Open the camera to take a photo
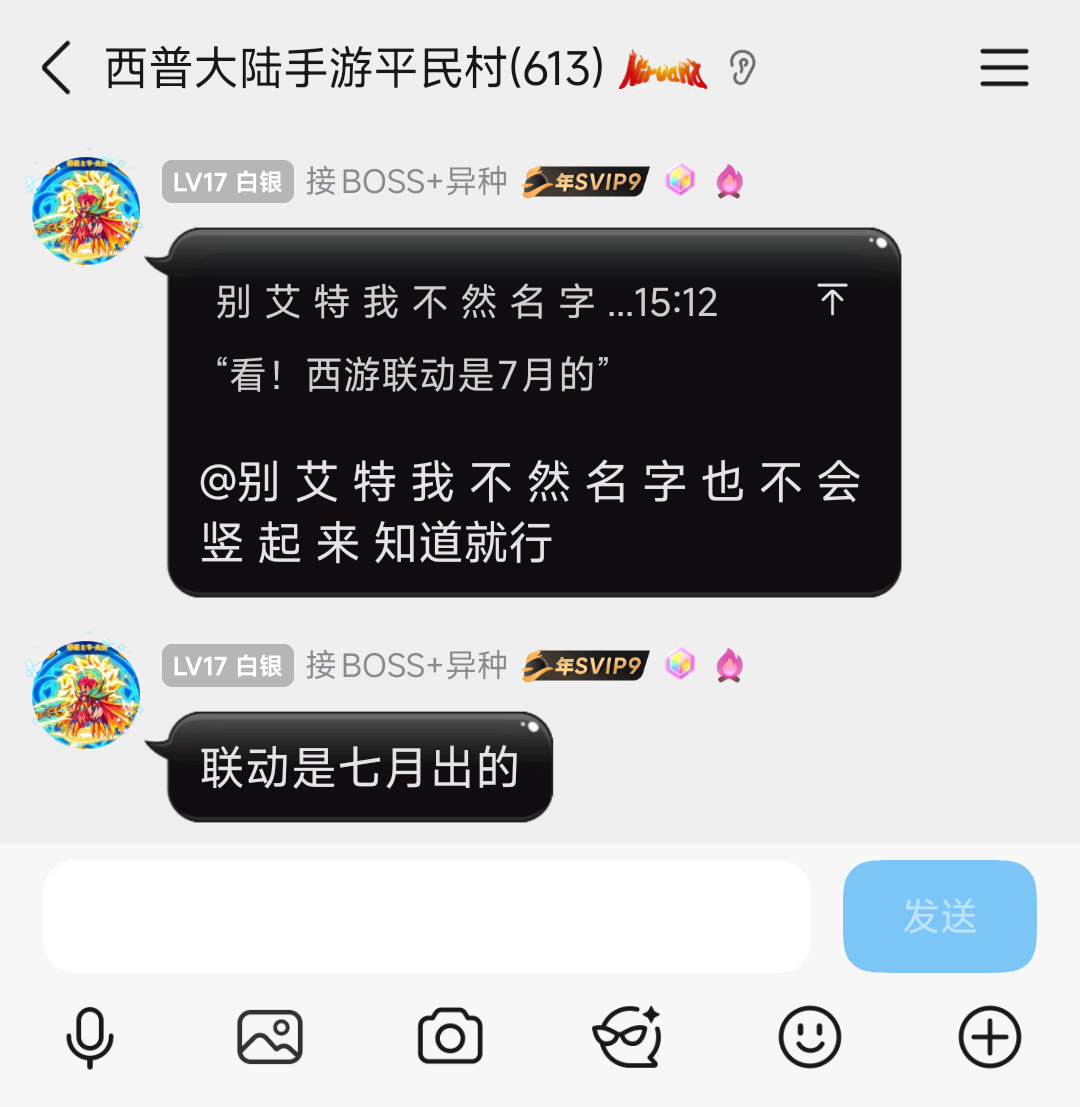Screen dimensions: 1080x1107 tap(450, 1037)
